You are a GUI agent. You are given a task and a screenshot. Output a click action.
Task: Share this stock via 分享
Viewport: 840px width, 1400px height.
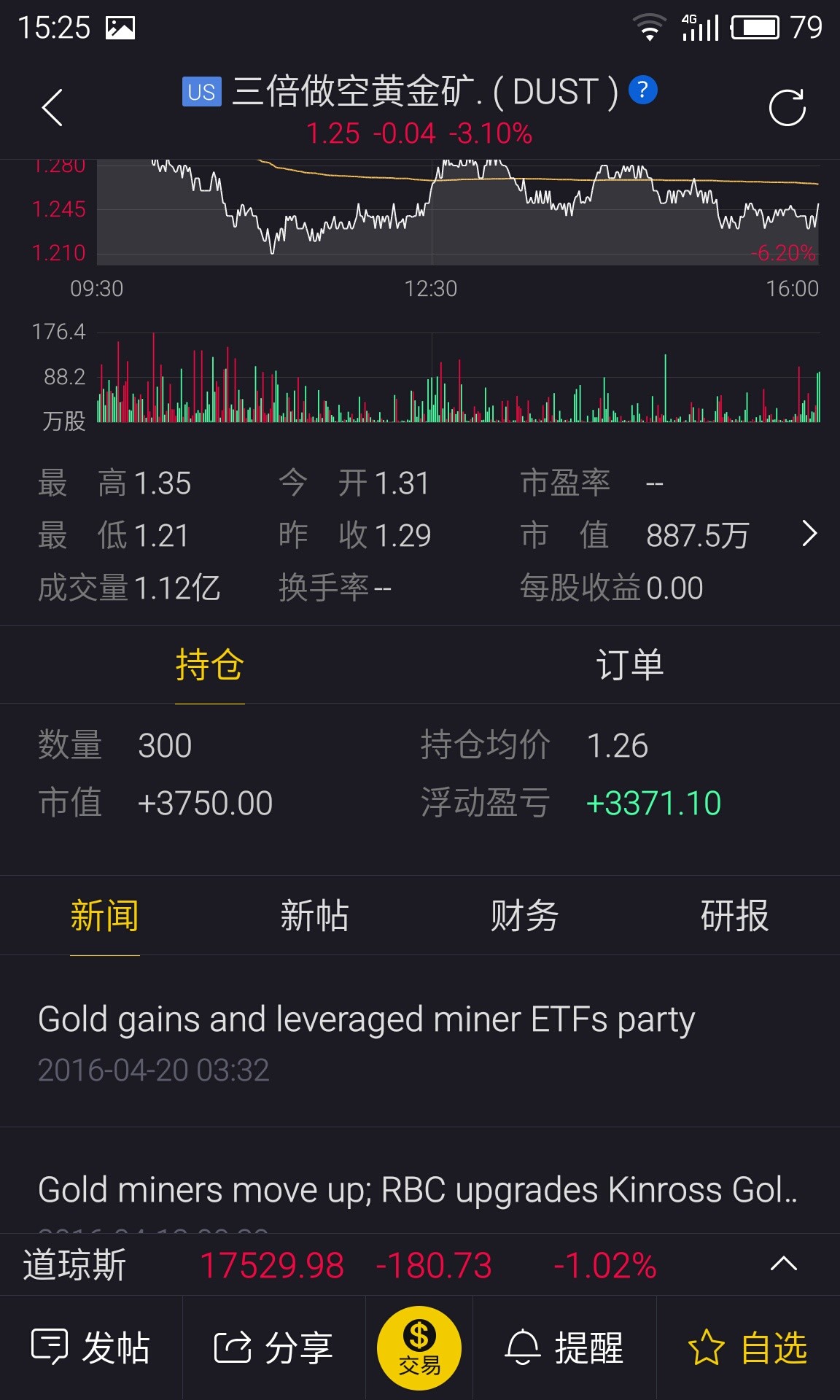[x=273, y=1347]
